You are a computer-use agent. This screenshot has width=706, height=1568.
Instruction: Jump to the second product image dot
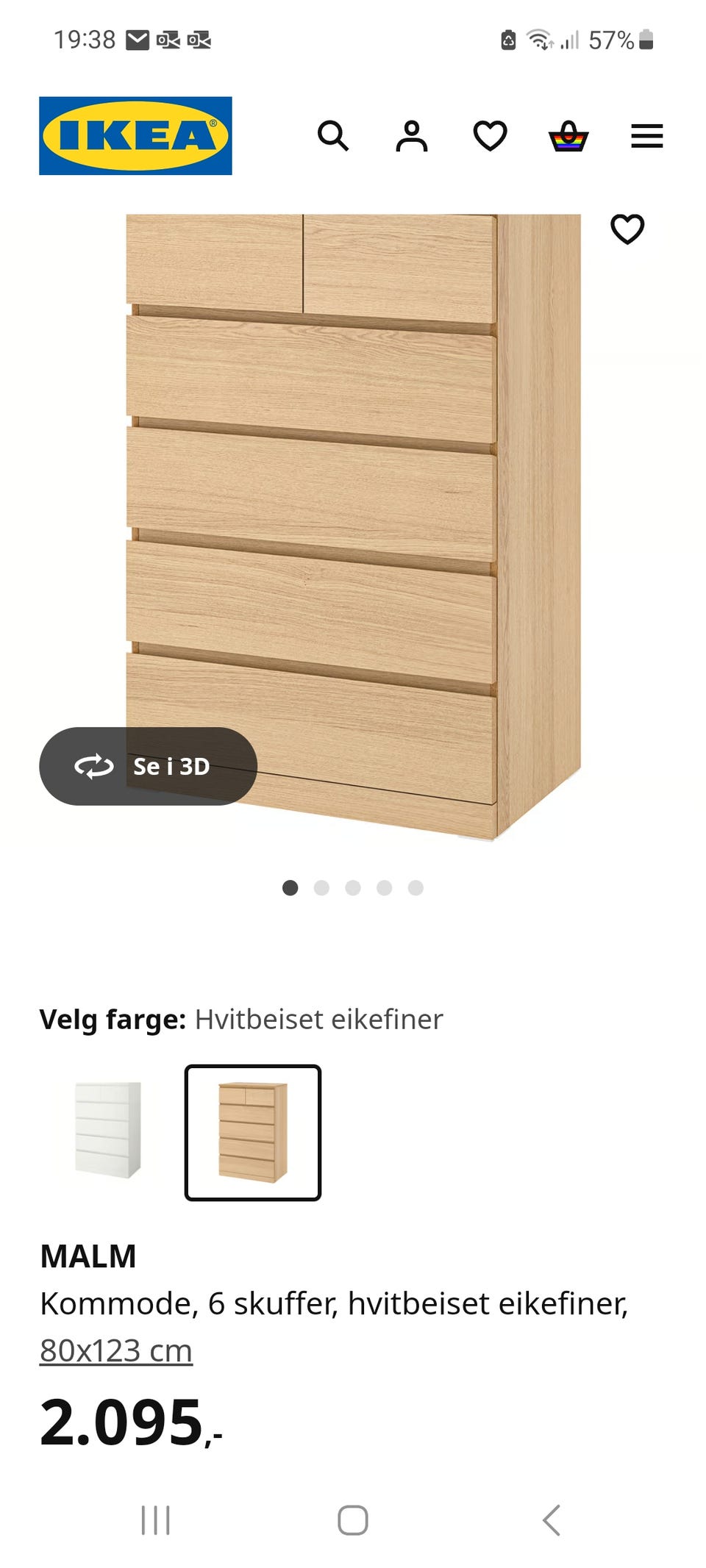[322, 888]
